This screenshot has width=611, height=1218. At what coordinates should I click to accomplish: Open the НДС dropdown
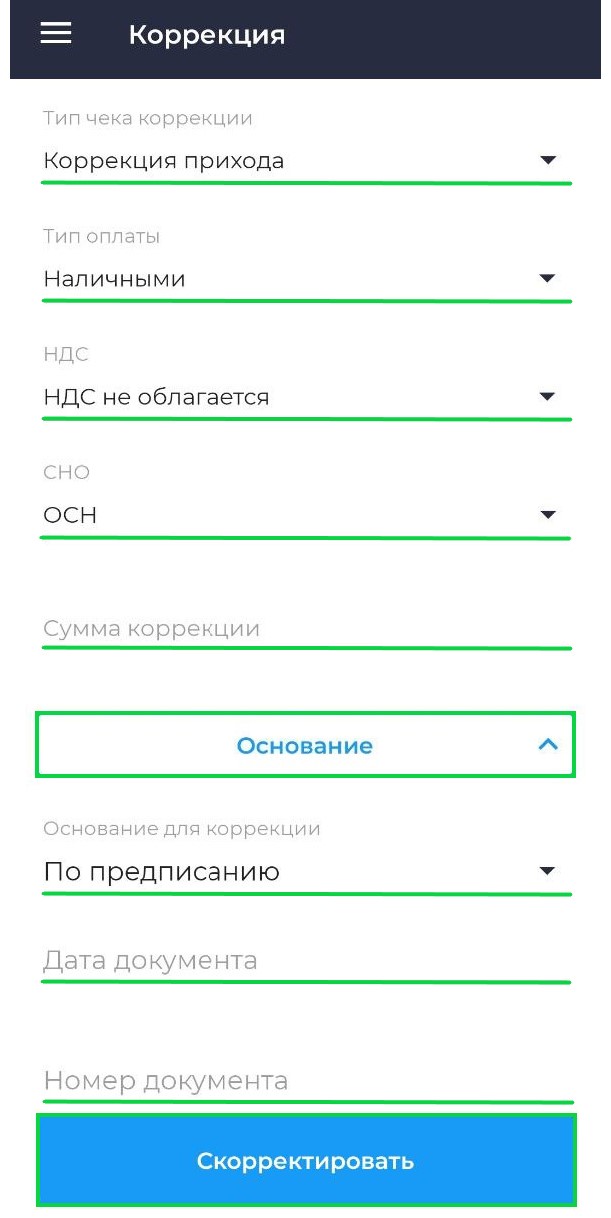(x=306, y=397)
